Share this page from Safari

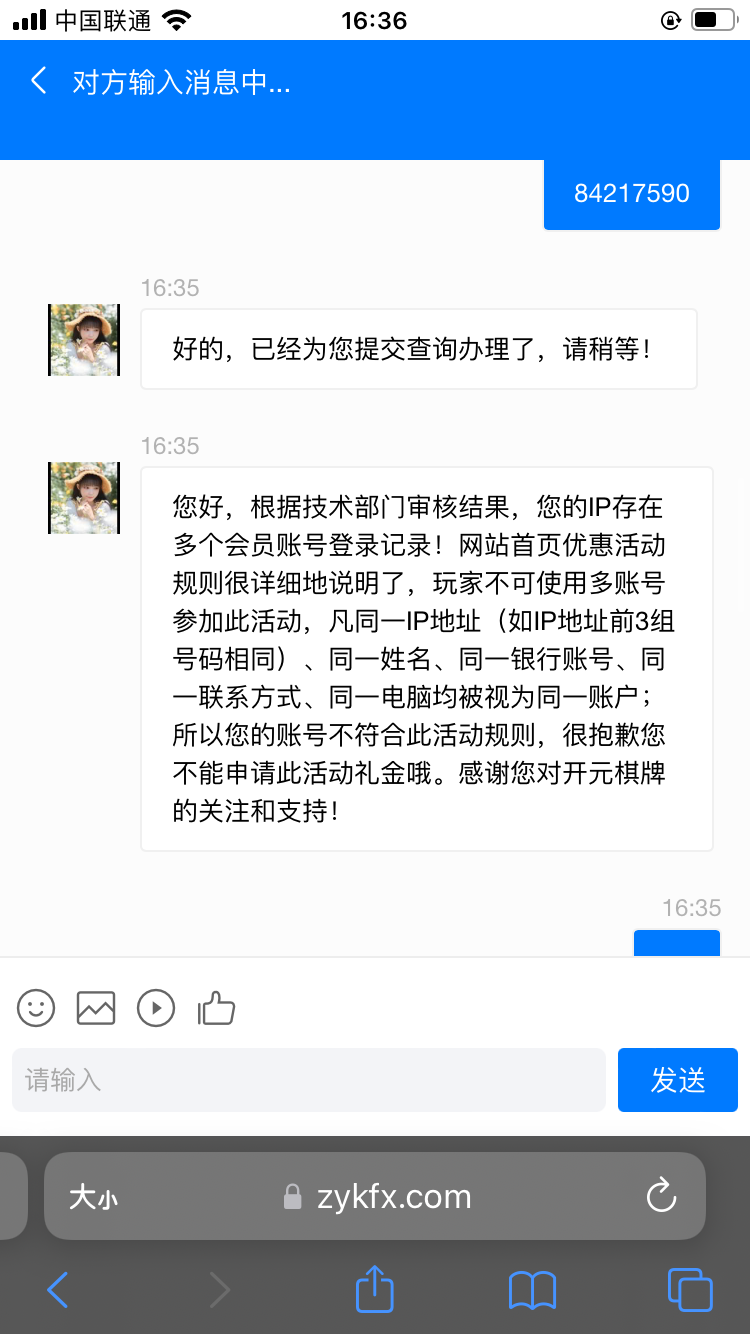(x=375, y=1289)
